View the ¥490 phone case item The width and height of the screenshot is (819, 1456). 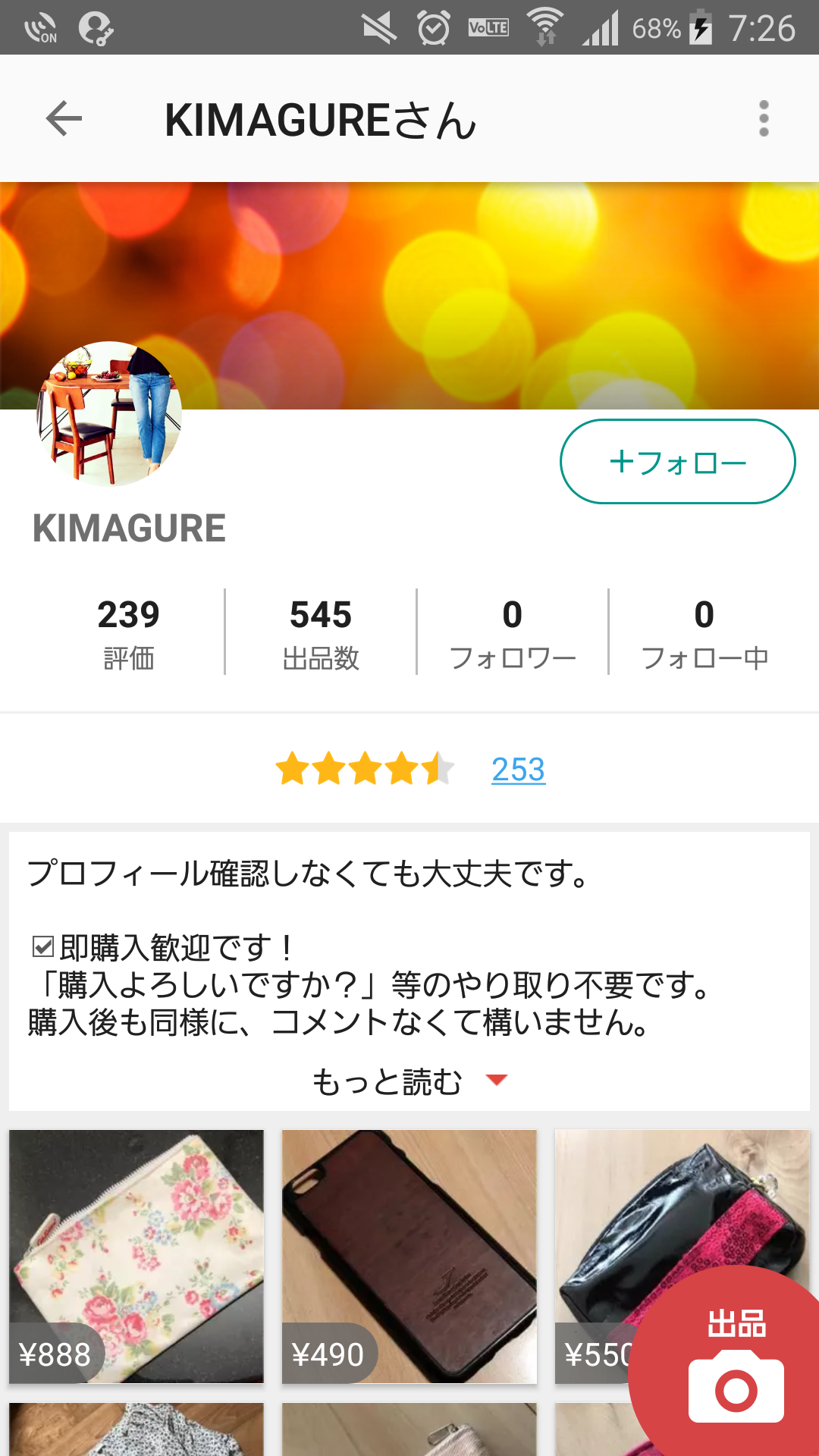[409, 1256]
